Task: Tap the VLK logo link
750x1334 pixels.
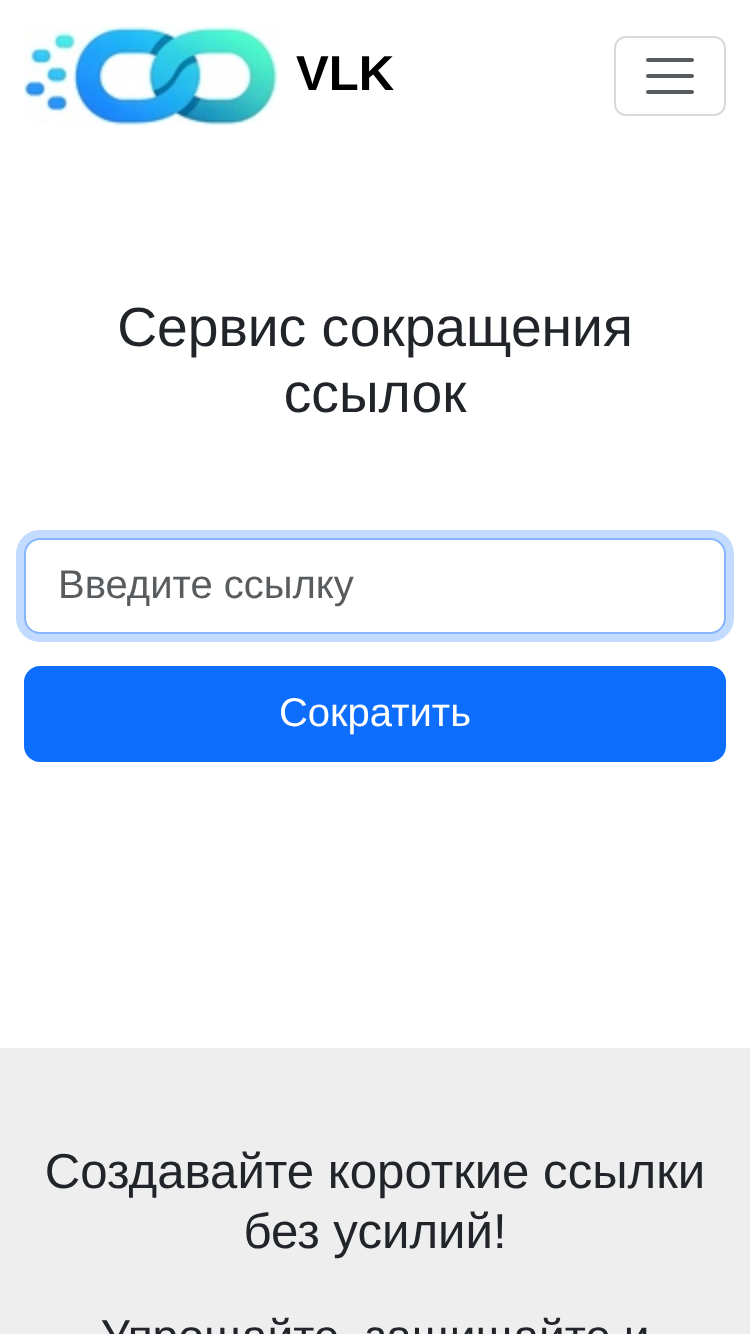Action: coord(209,75)
